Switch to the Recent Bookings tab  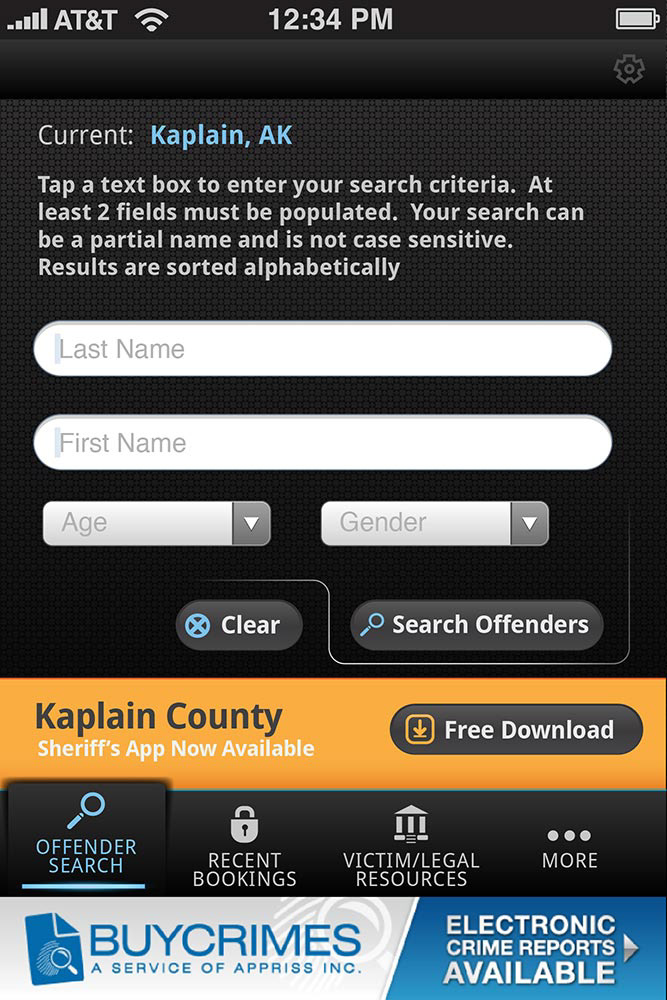tap(244, 845)
